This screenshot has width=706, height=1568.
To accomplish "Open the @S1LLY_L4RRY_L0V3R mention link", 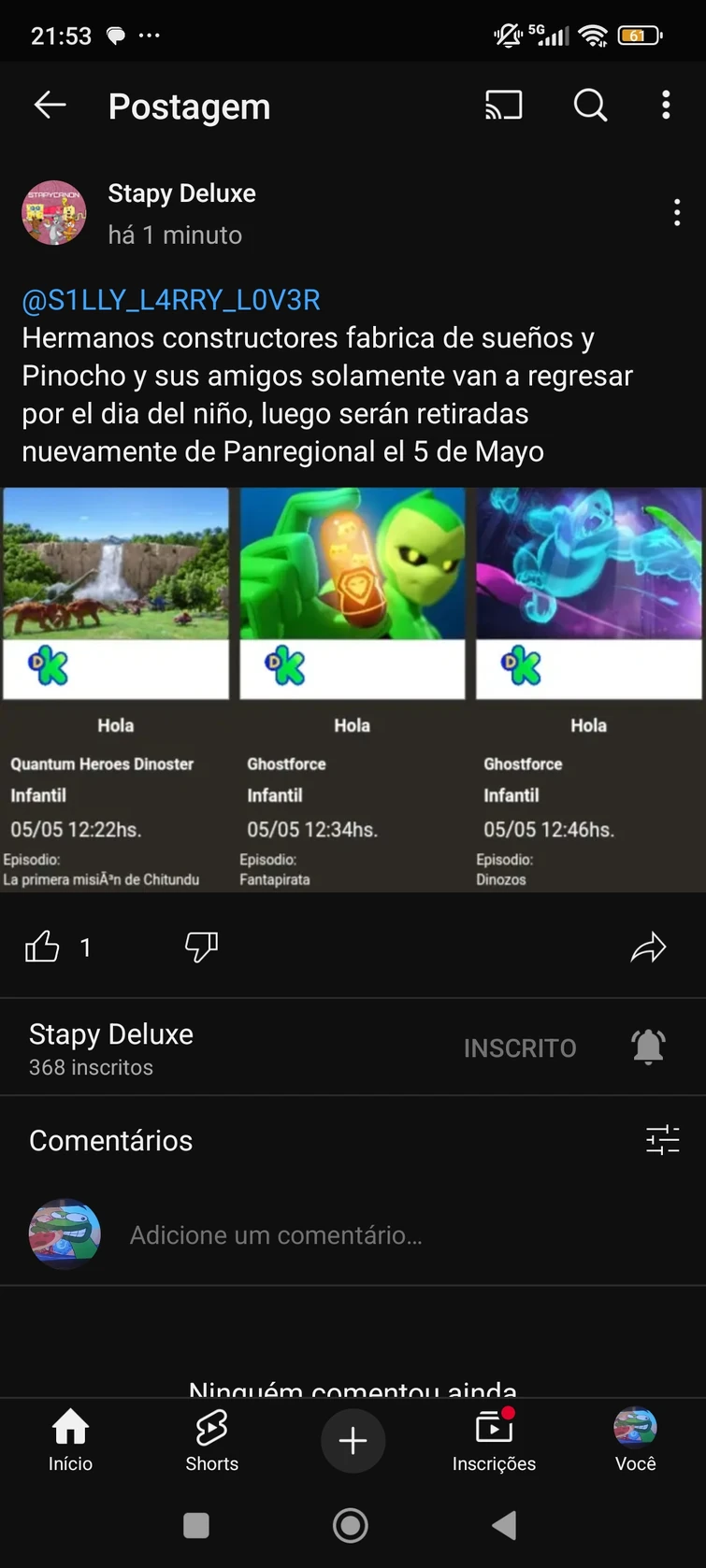I will 171,300.
